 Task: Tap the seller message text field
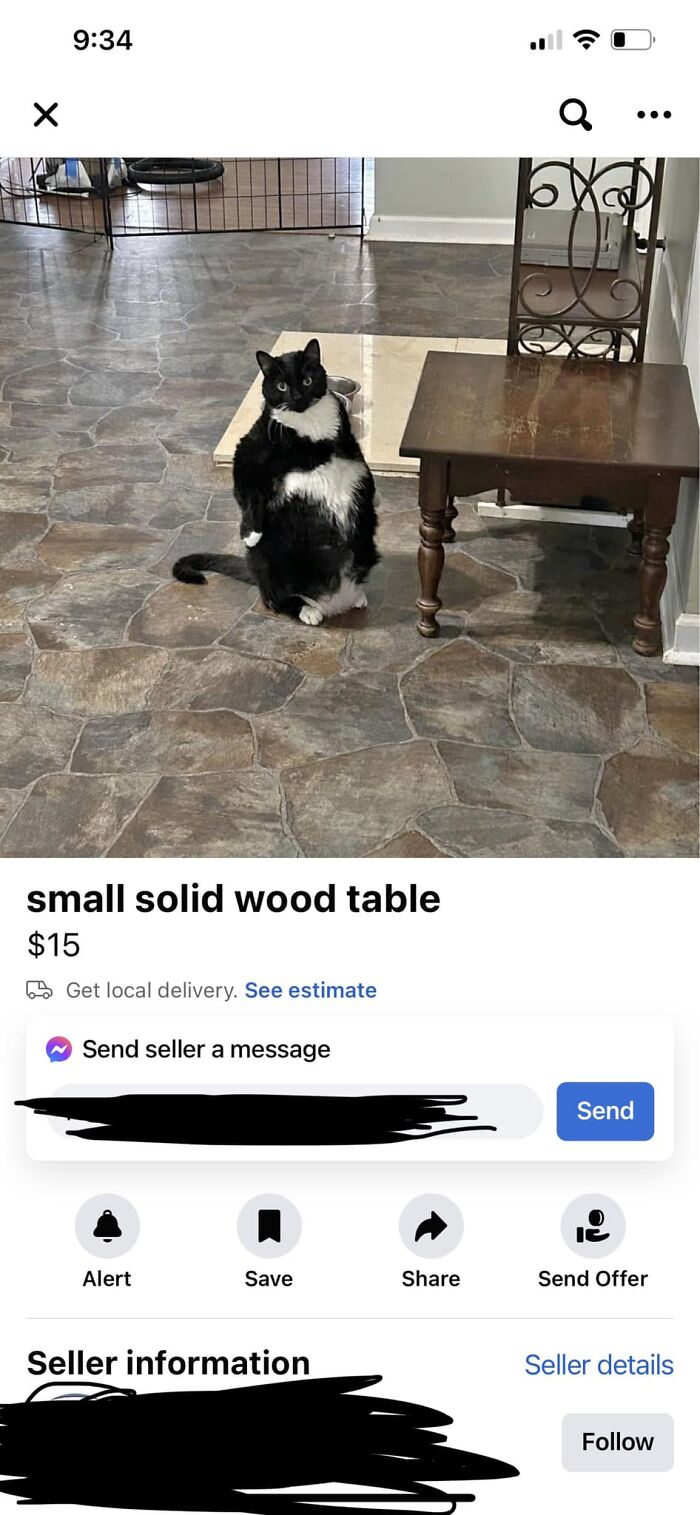tap(295, 1111)
